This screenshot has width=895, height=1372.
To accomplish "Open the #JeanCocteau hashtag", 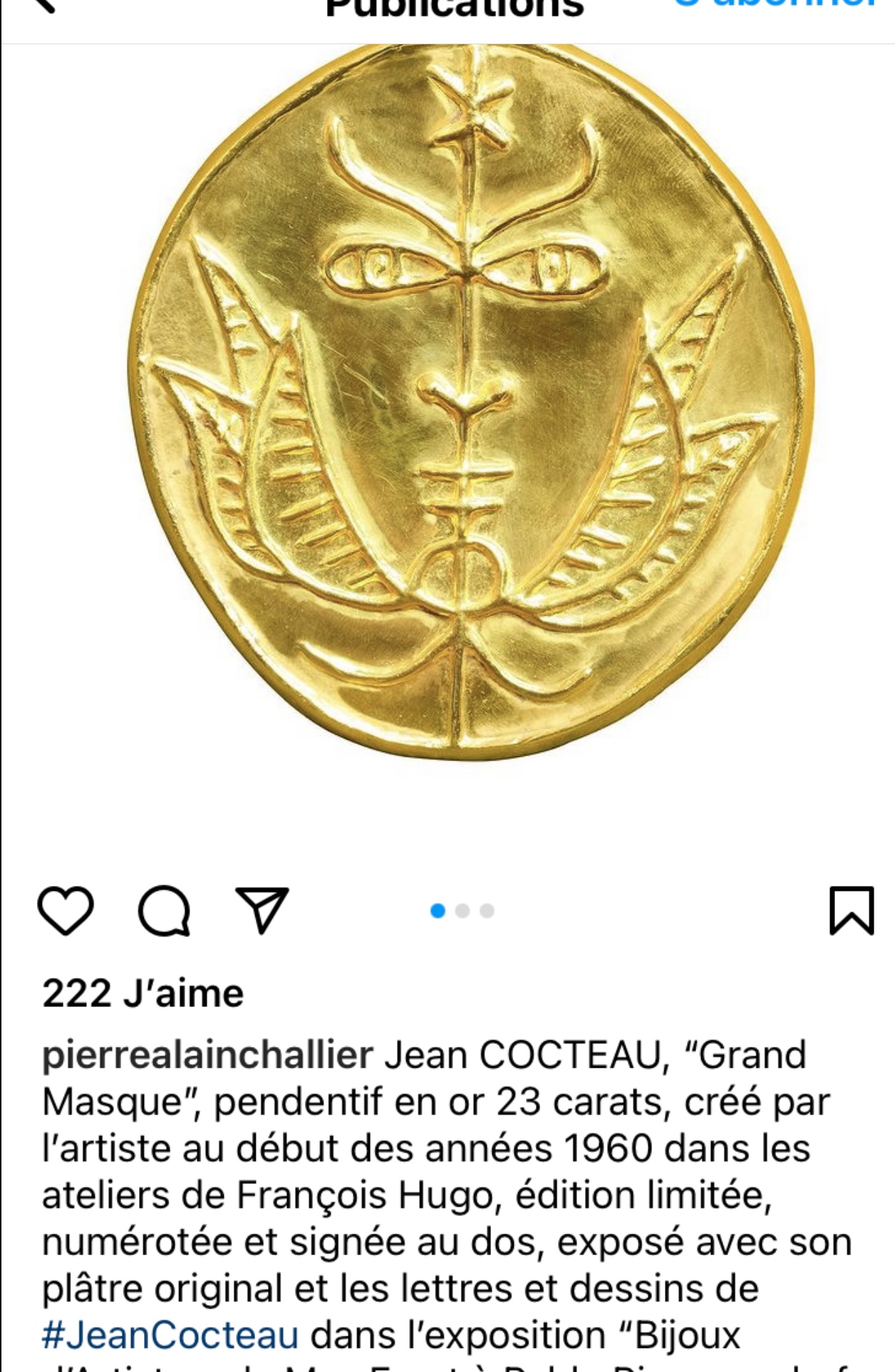I will [170, 1335].
